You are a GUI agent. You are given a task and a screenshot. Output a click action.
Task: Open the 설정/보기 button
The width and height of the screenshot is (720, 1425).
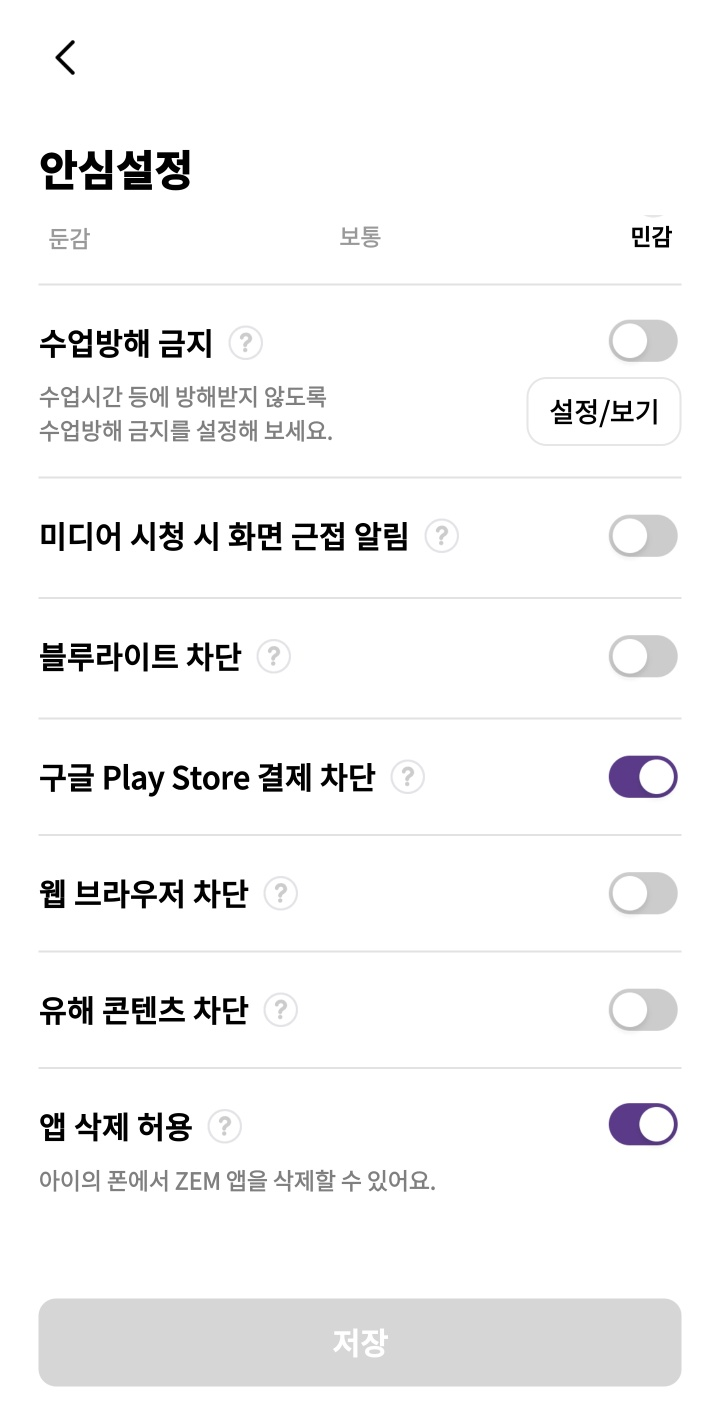pos(604,411)
